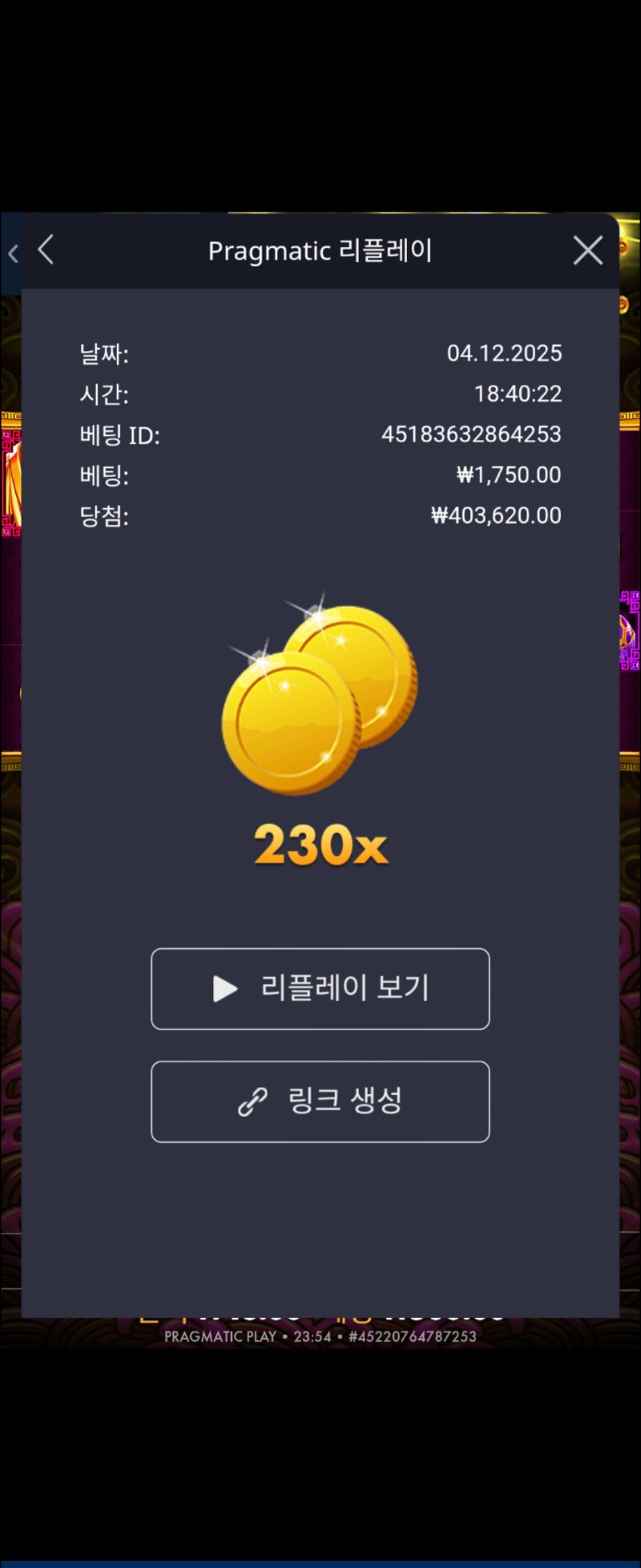Tap the Pragmatic 리플레이 title
Image resolution: width=641 pixels, height=1568 pixels.
(x=320, y=250)
